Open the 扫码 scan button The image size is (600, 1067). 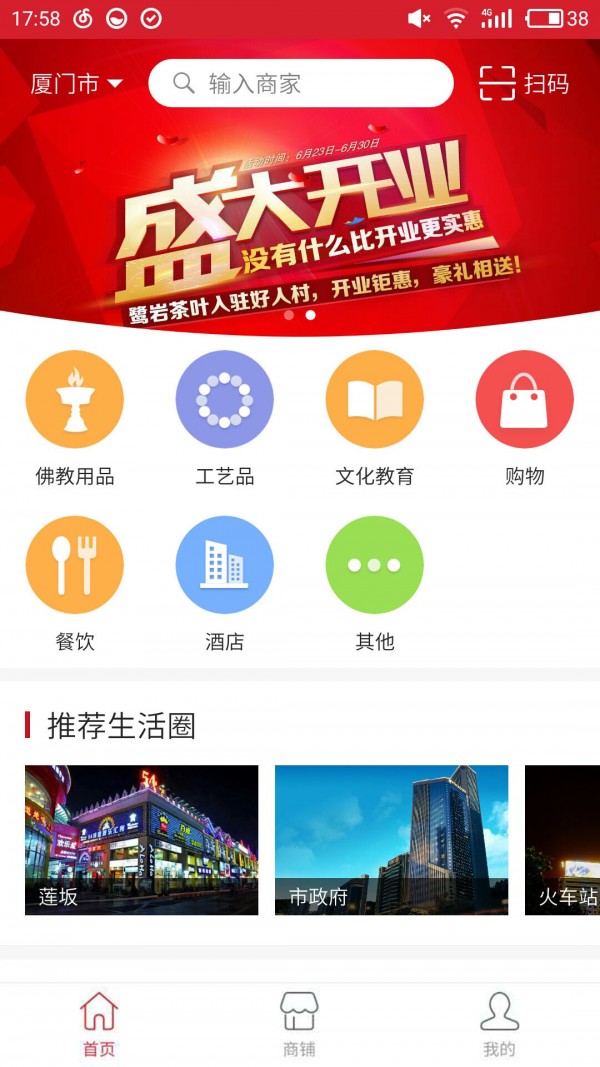(x=524, y=84)
